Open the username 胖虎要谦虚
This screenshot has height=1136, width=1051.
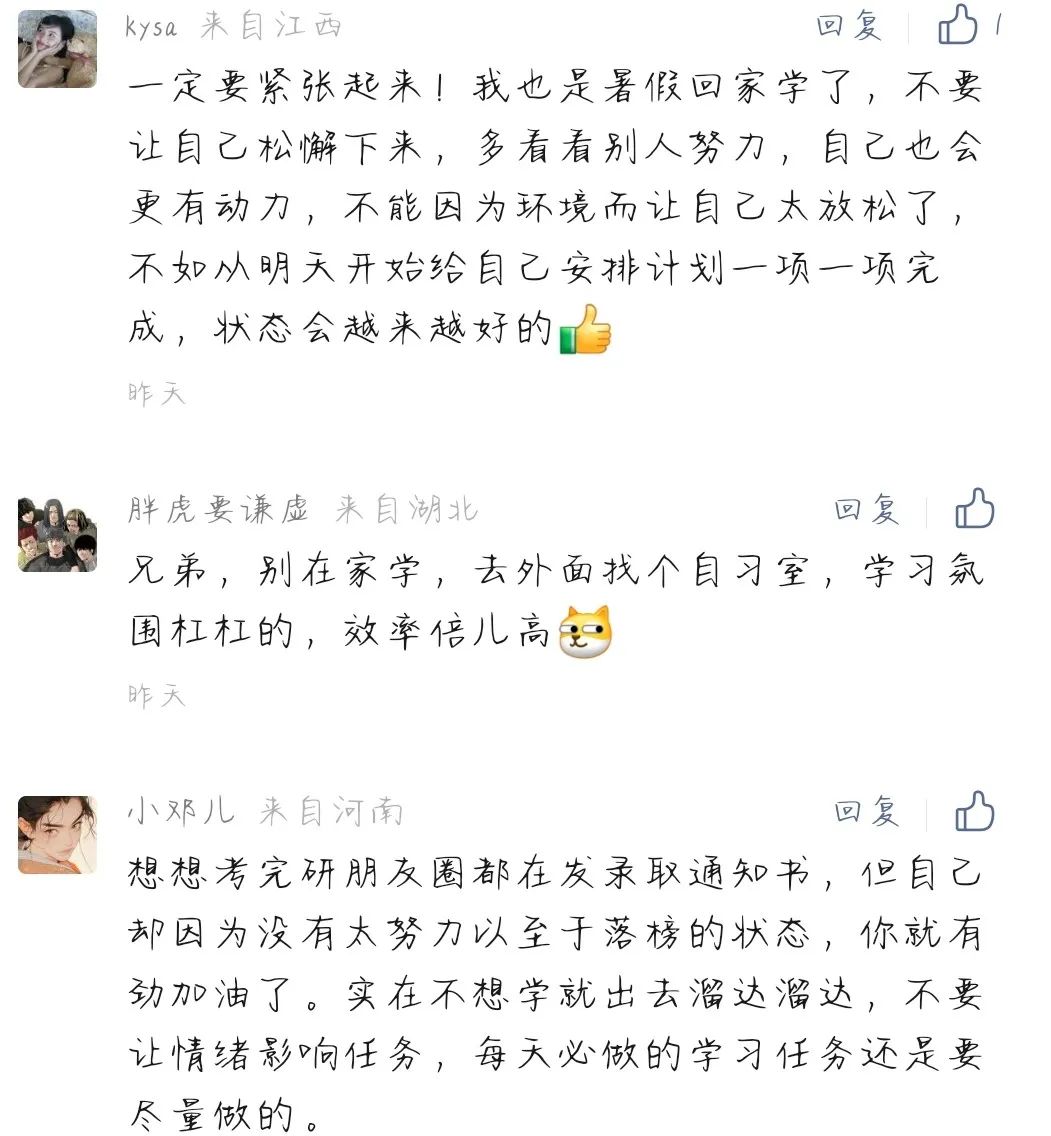[219, 510]
